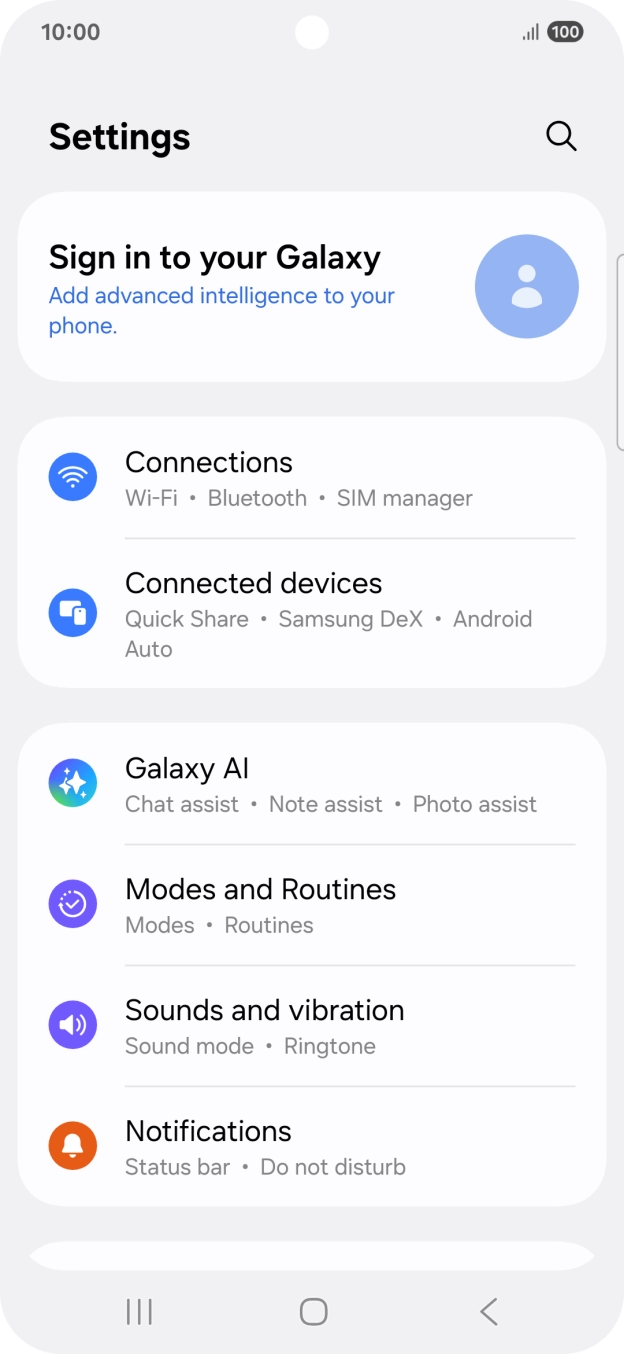Open Connected devices settings

pos(312,613)
